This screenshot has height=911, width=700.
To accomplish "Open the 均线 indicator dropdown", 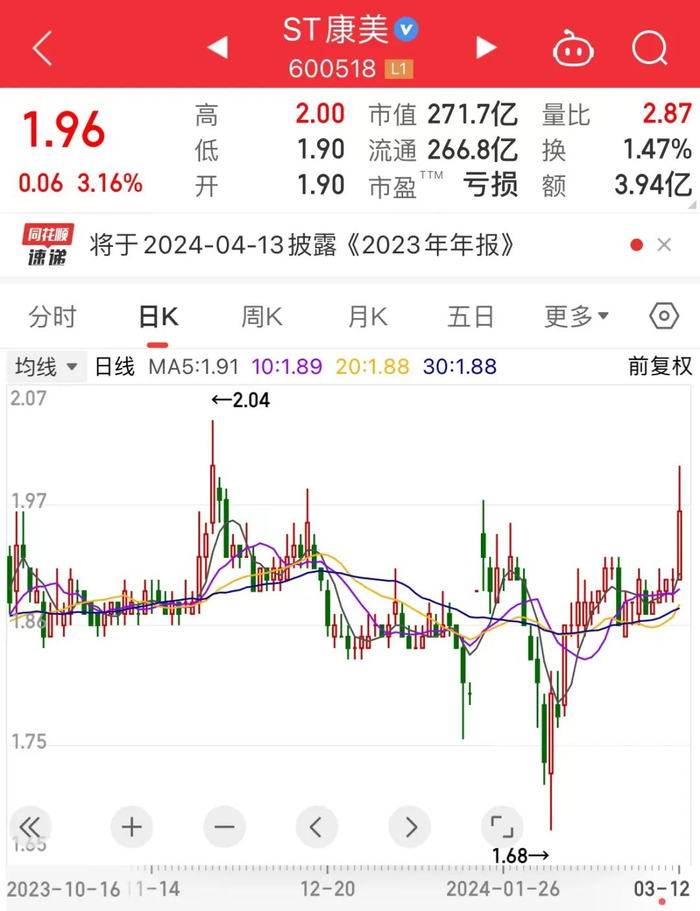I will click(x=46, y=367).
